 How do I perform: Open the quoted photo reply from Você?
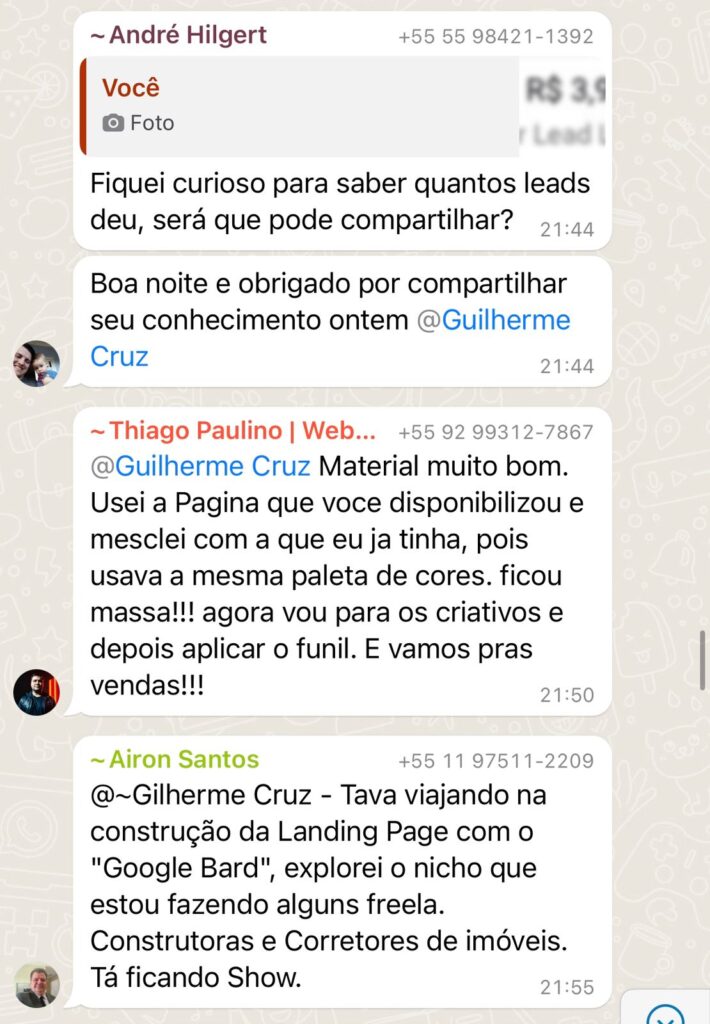[x=300, y=106]
